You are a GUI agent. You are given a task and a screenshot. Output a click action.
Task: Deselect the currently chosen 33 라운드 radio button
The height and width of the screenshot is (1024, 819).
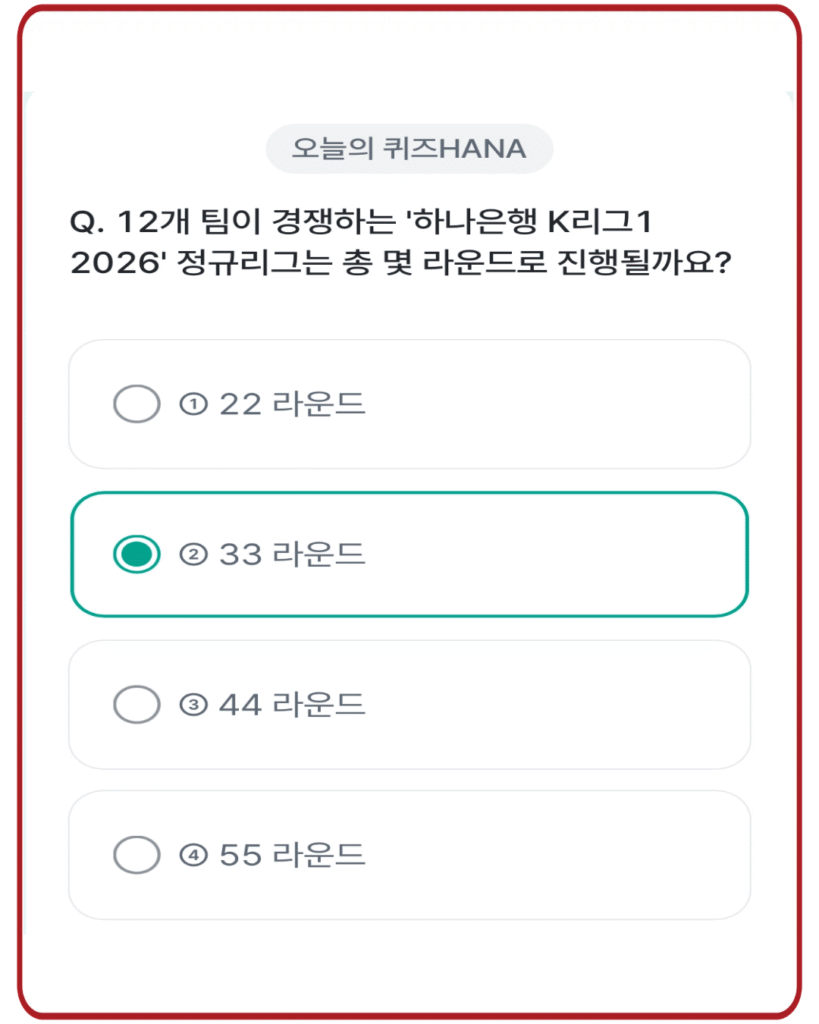click(x=136, y=554)
